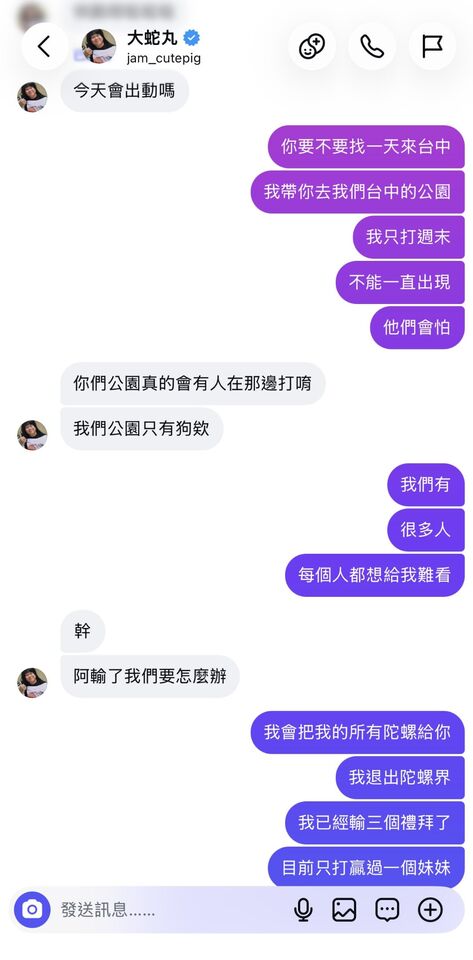Open the 大蛇丸 profile header

click(141, 47)
